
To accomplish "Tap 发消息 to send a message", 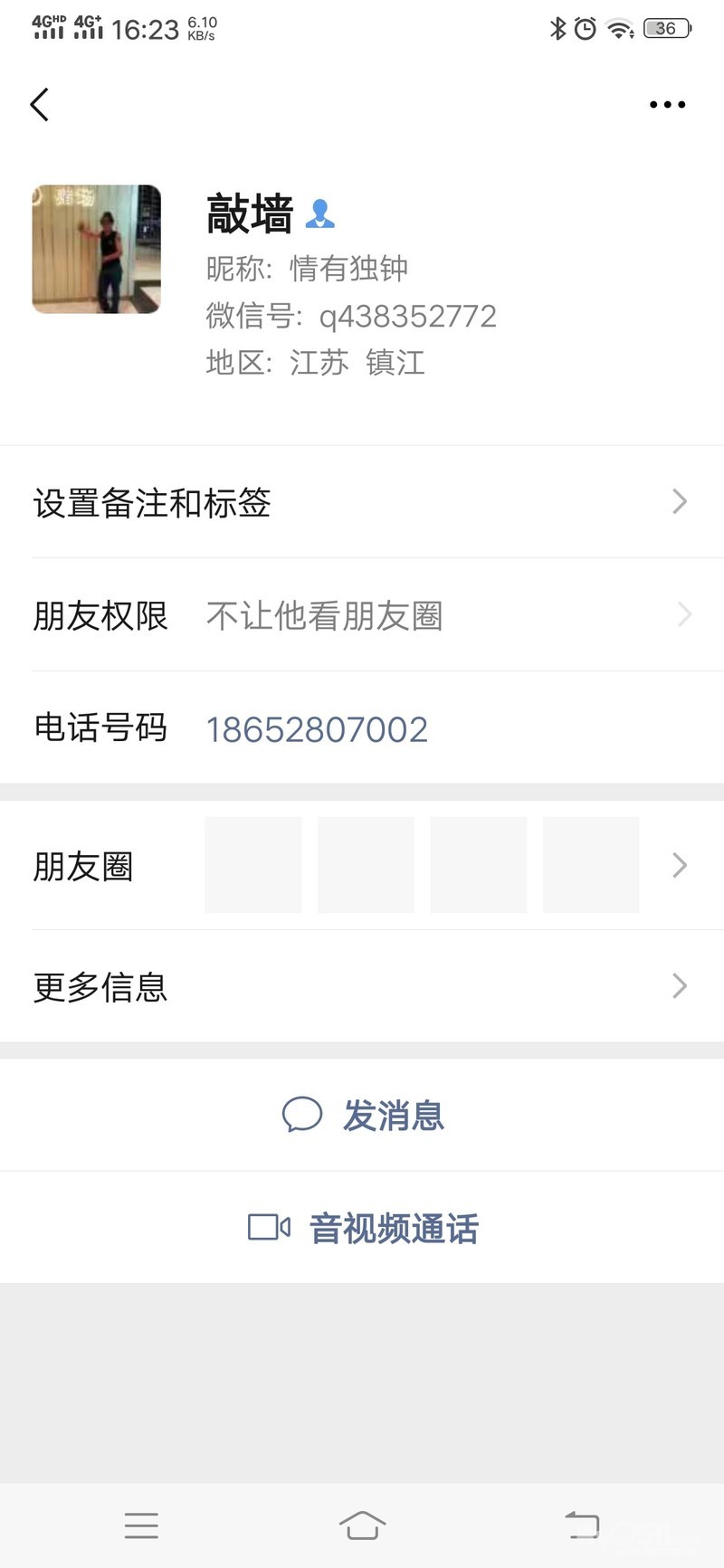I will (x=364, y=1116).
